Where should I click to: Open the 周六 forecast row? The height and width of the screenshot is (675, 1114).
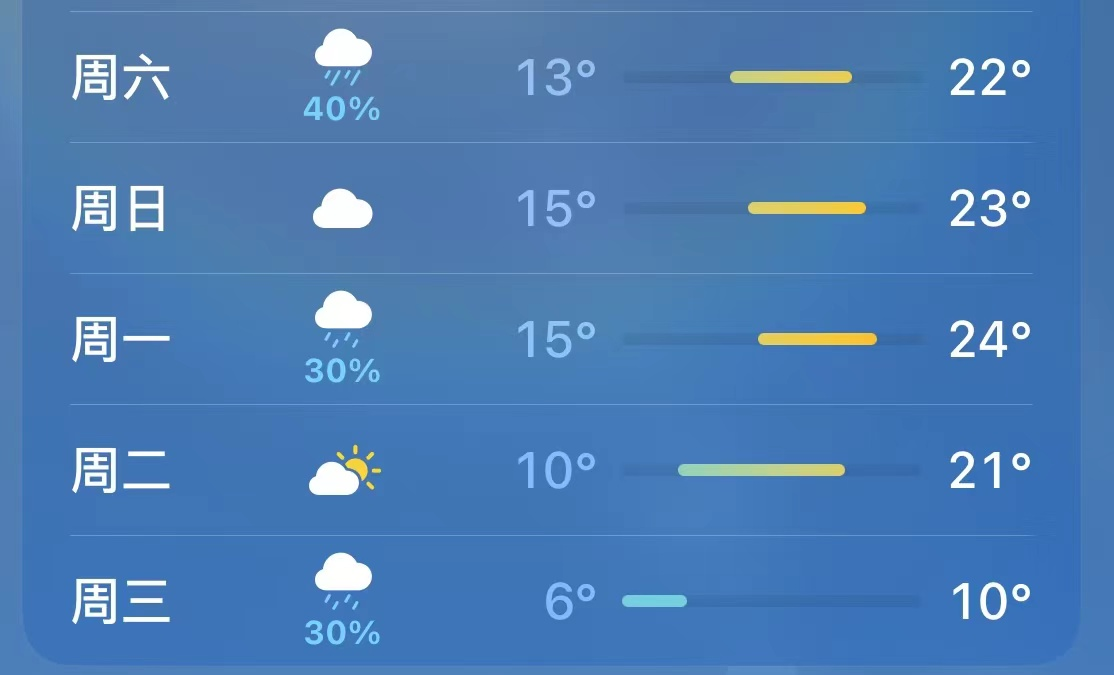[x=120, y=78]
